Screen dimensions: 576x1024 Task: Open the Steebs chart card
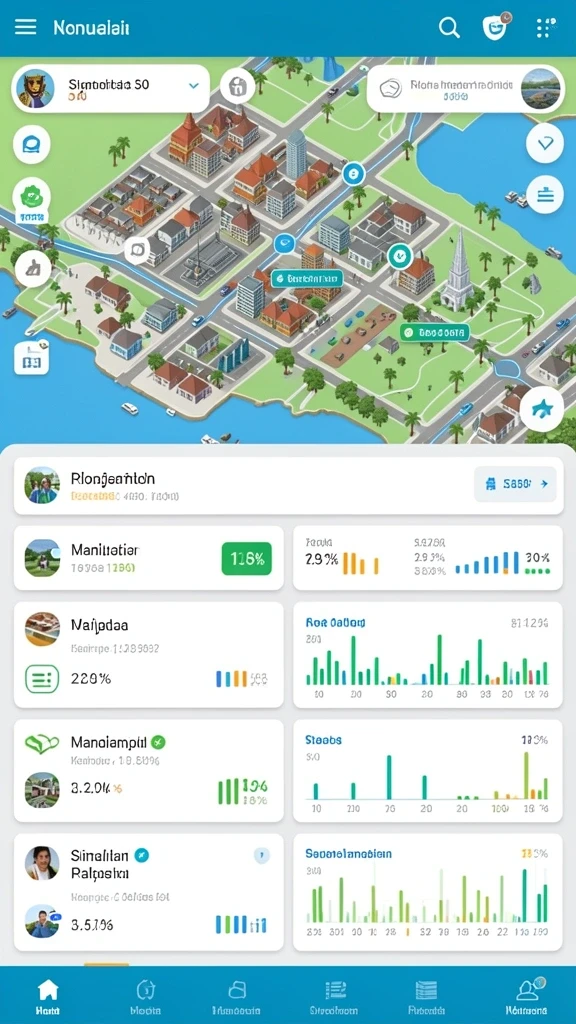428,771
